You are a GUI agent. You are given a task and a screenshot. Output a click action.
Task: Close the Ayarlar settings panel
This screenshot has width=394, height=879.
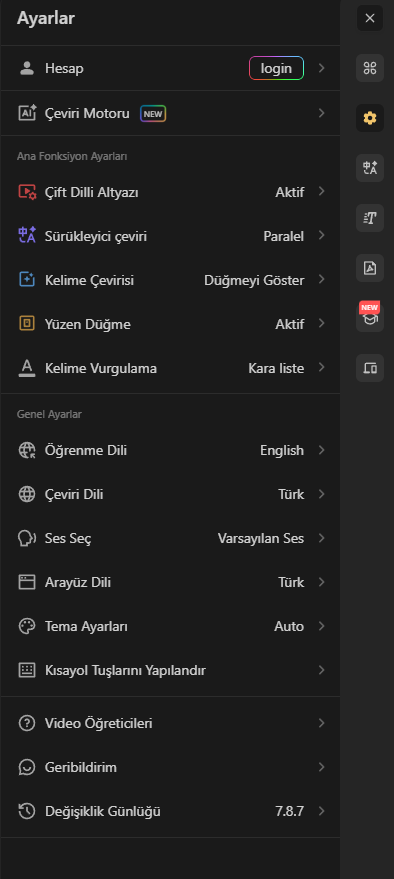(x=370, y=18)
